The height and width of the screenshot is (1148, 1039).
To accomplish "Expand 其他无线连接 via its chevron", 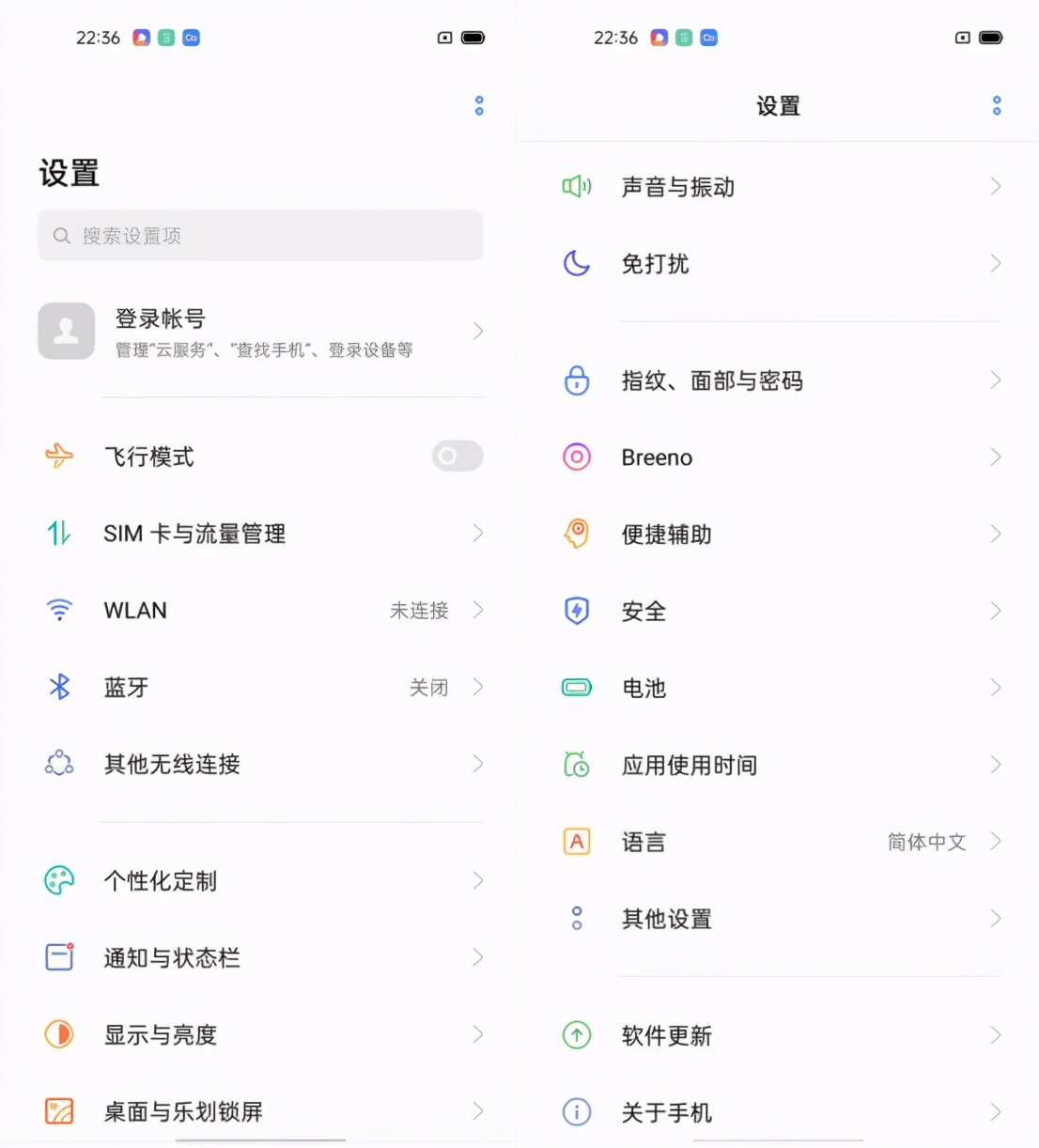I will (478, 764).
